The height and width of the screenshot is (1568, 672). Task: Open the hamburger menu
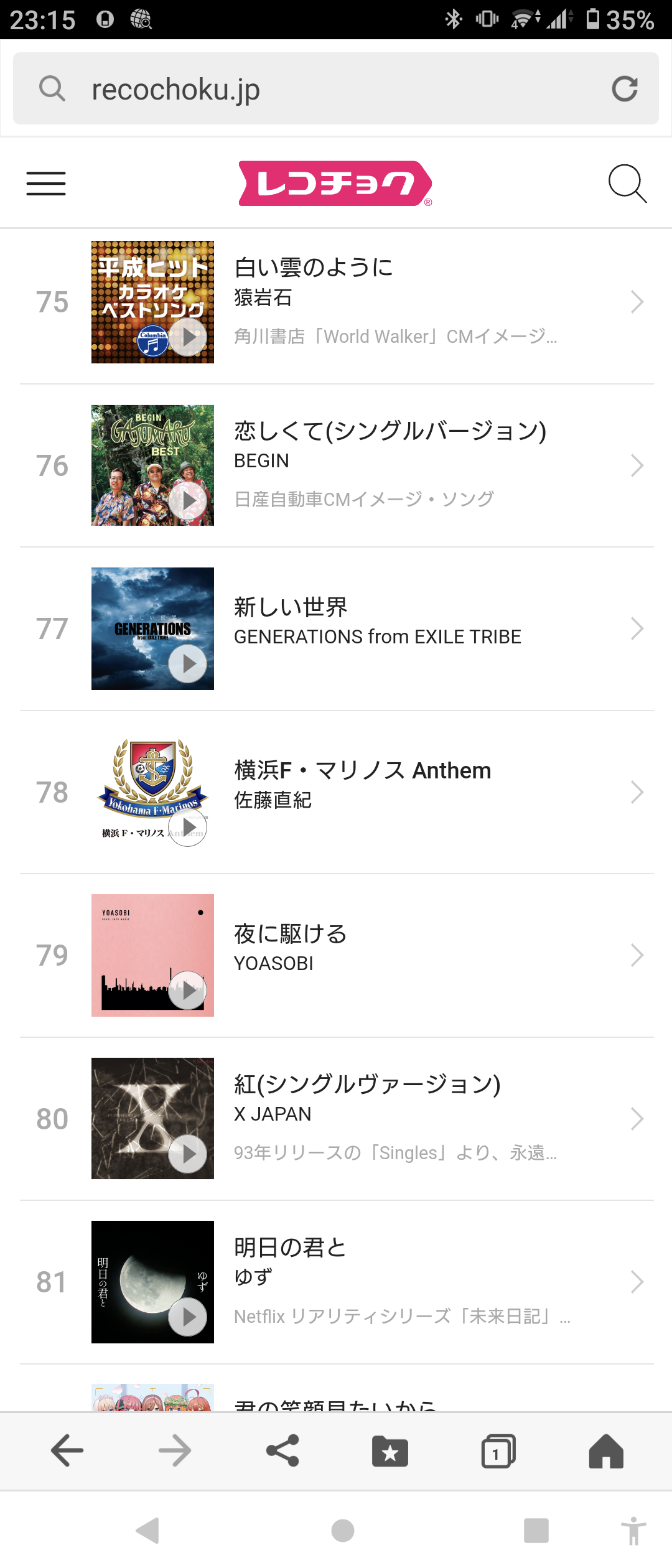tap(46, 184)
